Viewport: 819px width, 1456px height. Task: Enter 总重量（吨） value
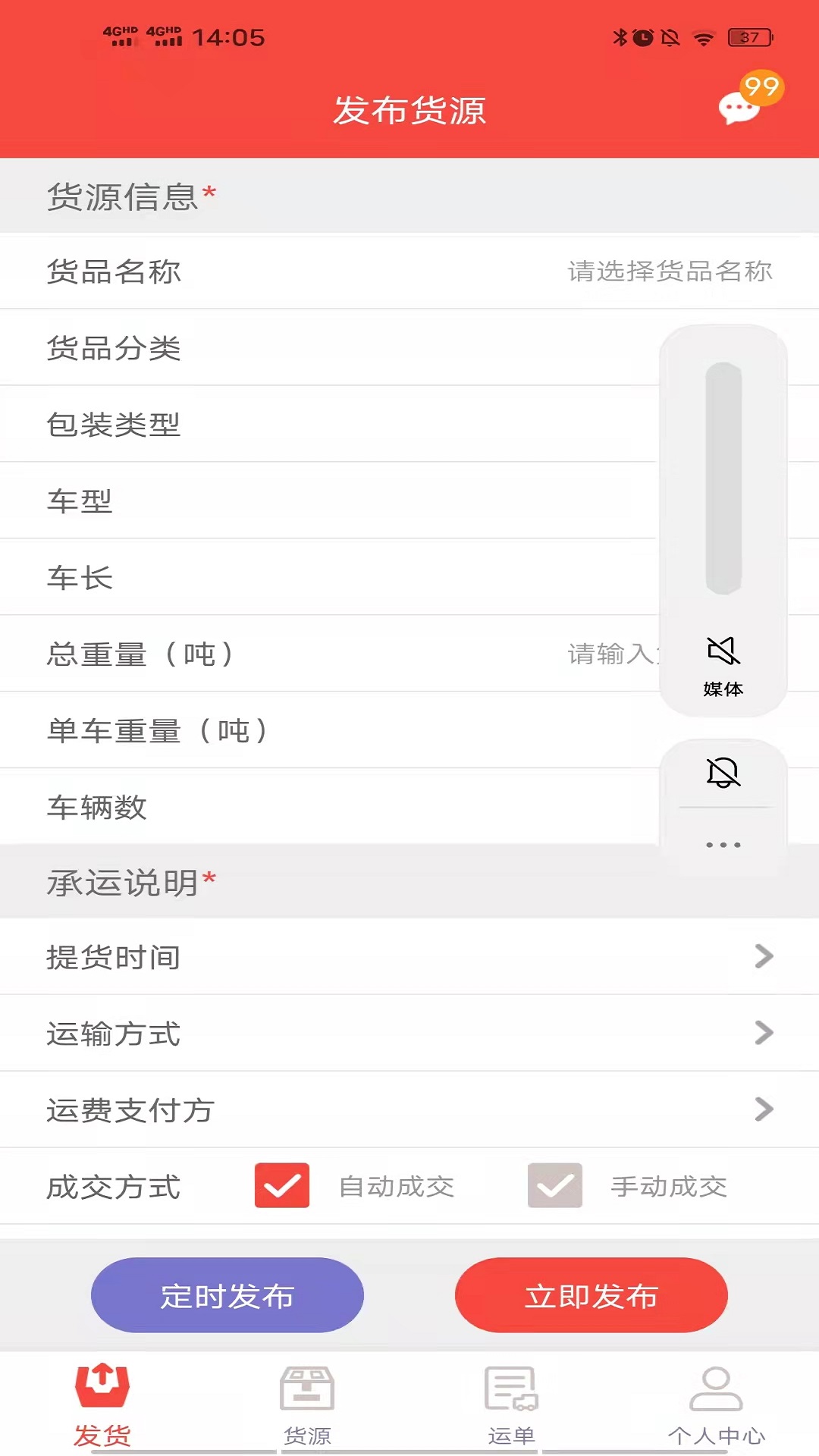pyautogui.click(x=409, y=654)
